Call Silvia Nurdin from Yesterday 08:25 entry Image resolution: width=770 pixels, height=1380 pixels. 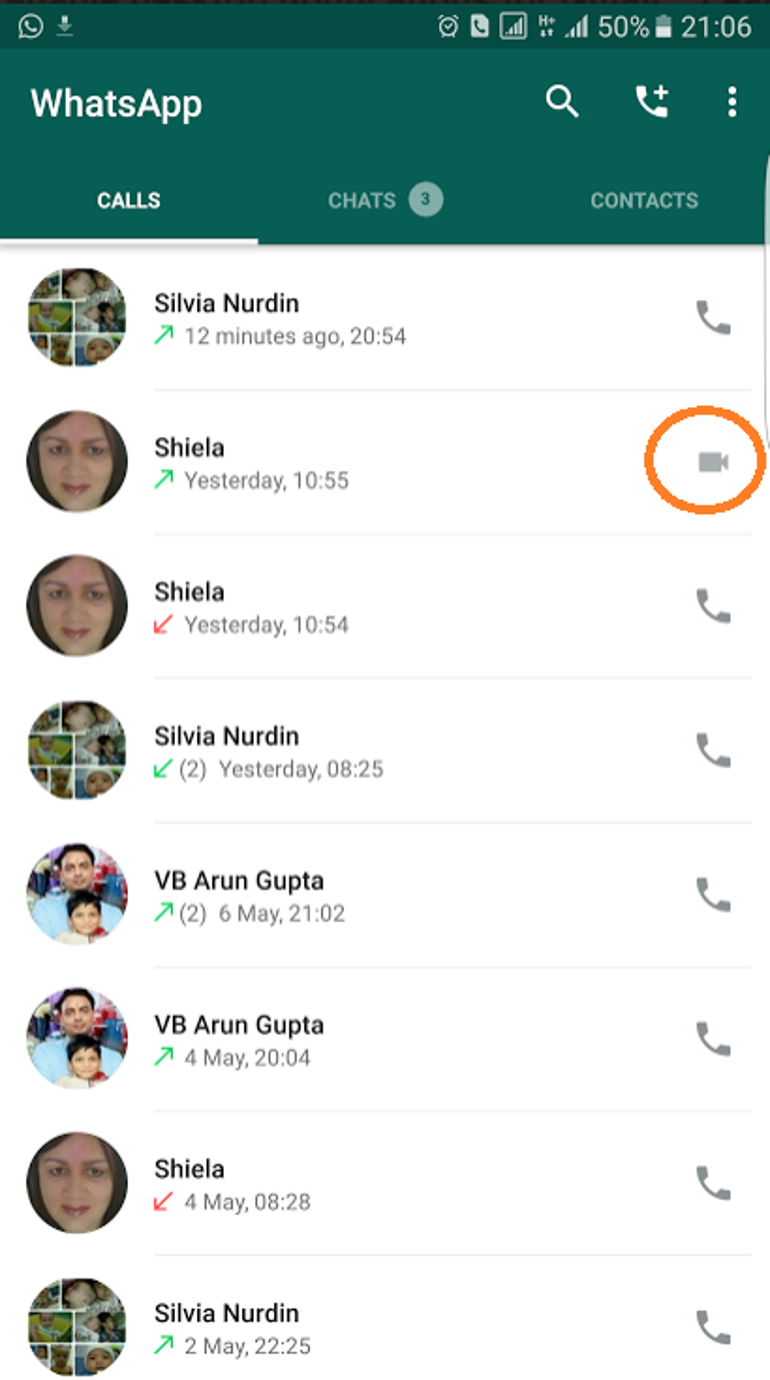pos(713,750)
